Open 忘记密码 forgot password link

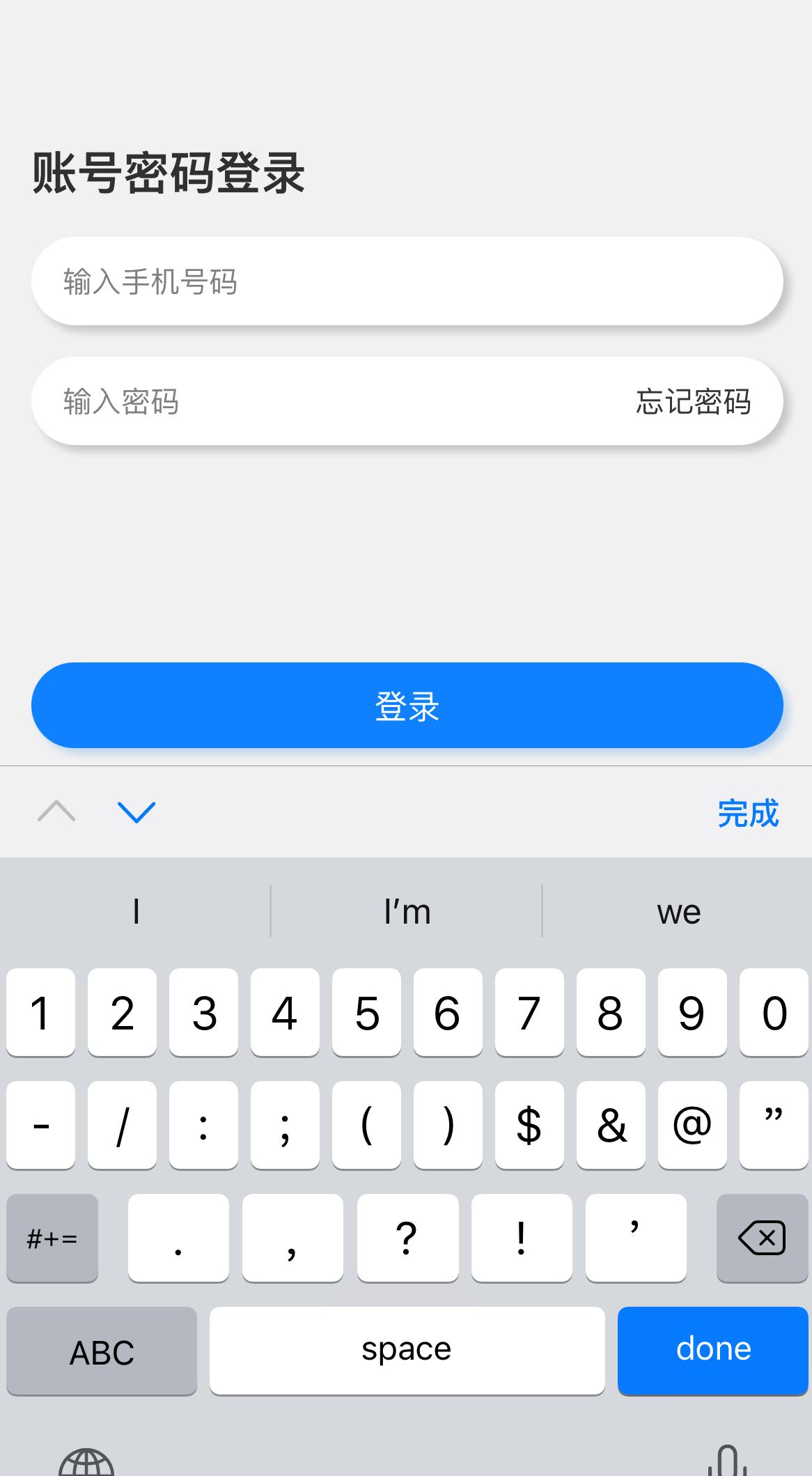pyautogui.click(x=693, y=401)
